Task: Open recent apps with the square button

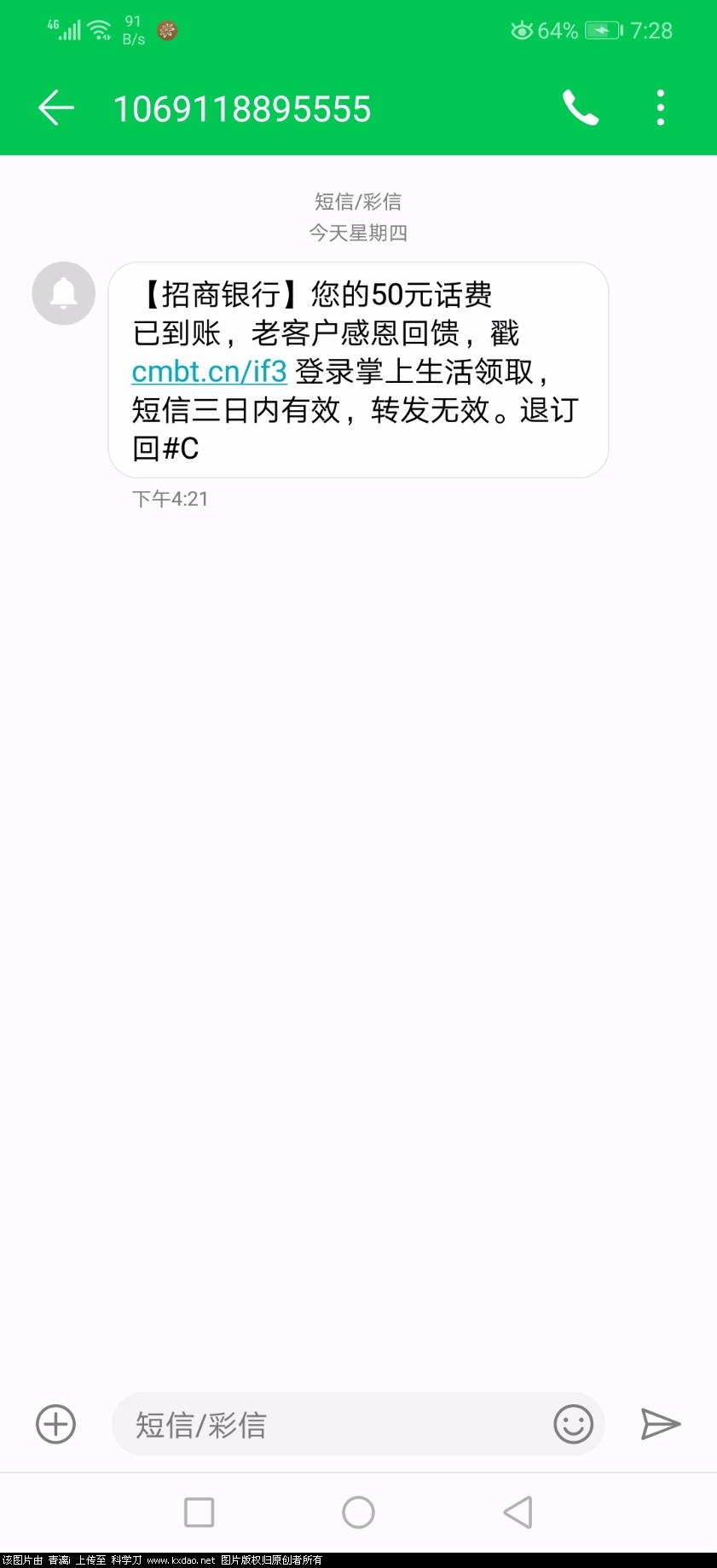Action: pyautogui.click(x=199, y=1513)
